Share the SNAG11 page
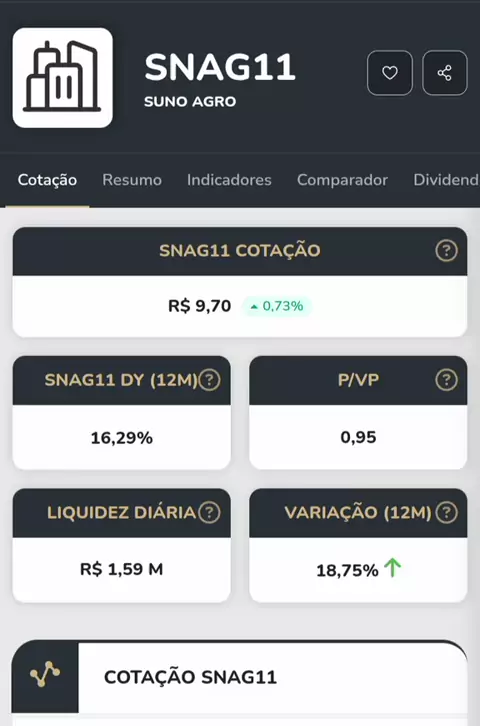Viewport: 480px width, 726px height. (445, 73)
